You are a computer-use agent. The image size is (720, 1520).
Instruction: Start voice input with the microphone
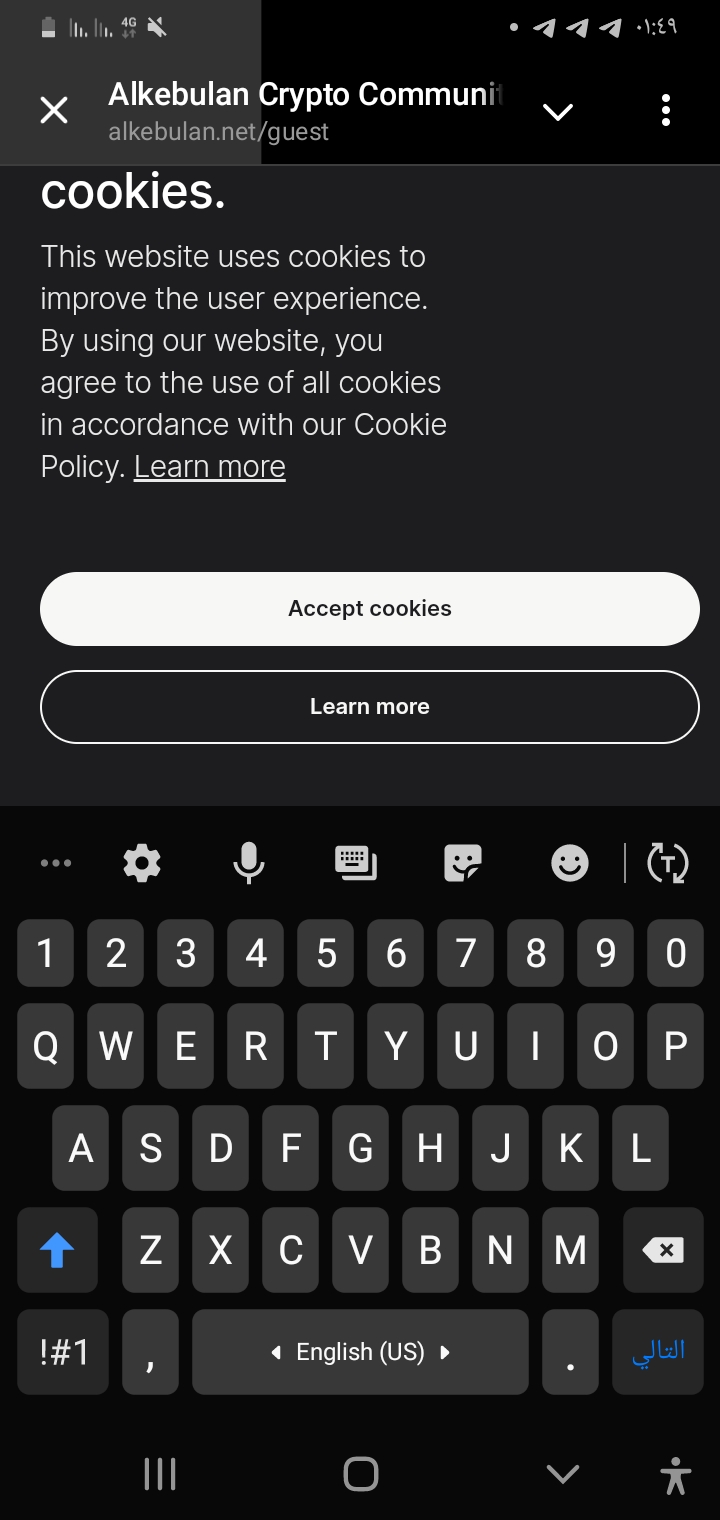point(249,863)
